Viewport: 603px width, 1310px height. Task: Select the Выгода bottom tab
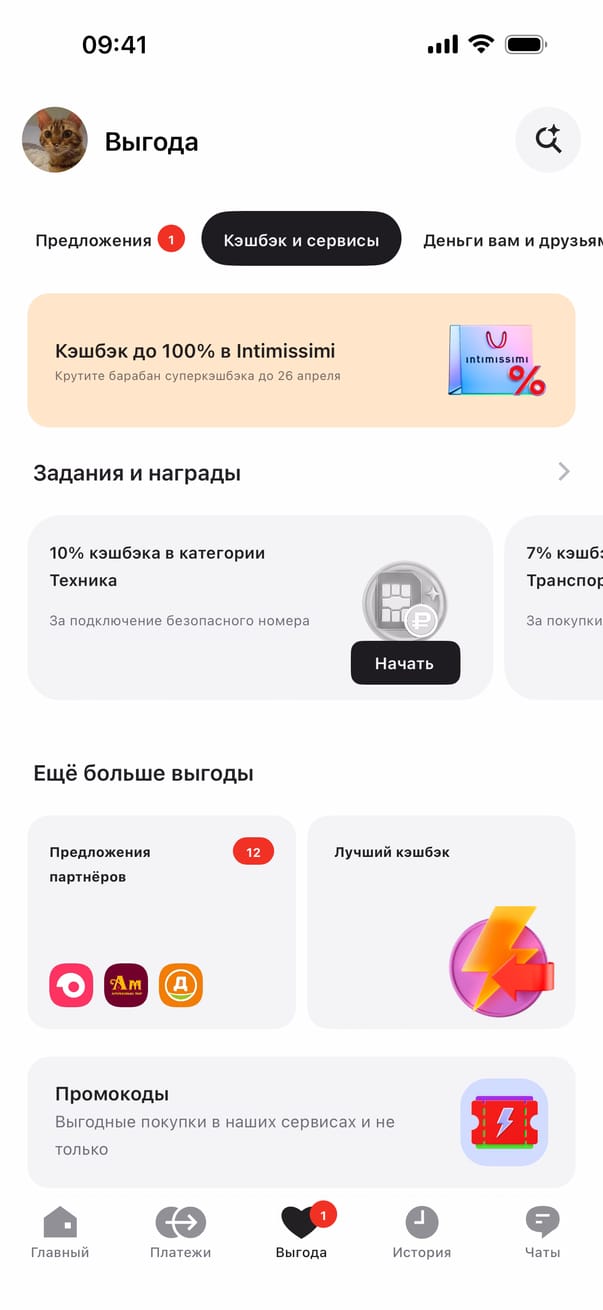pos(301,1232)
